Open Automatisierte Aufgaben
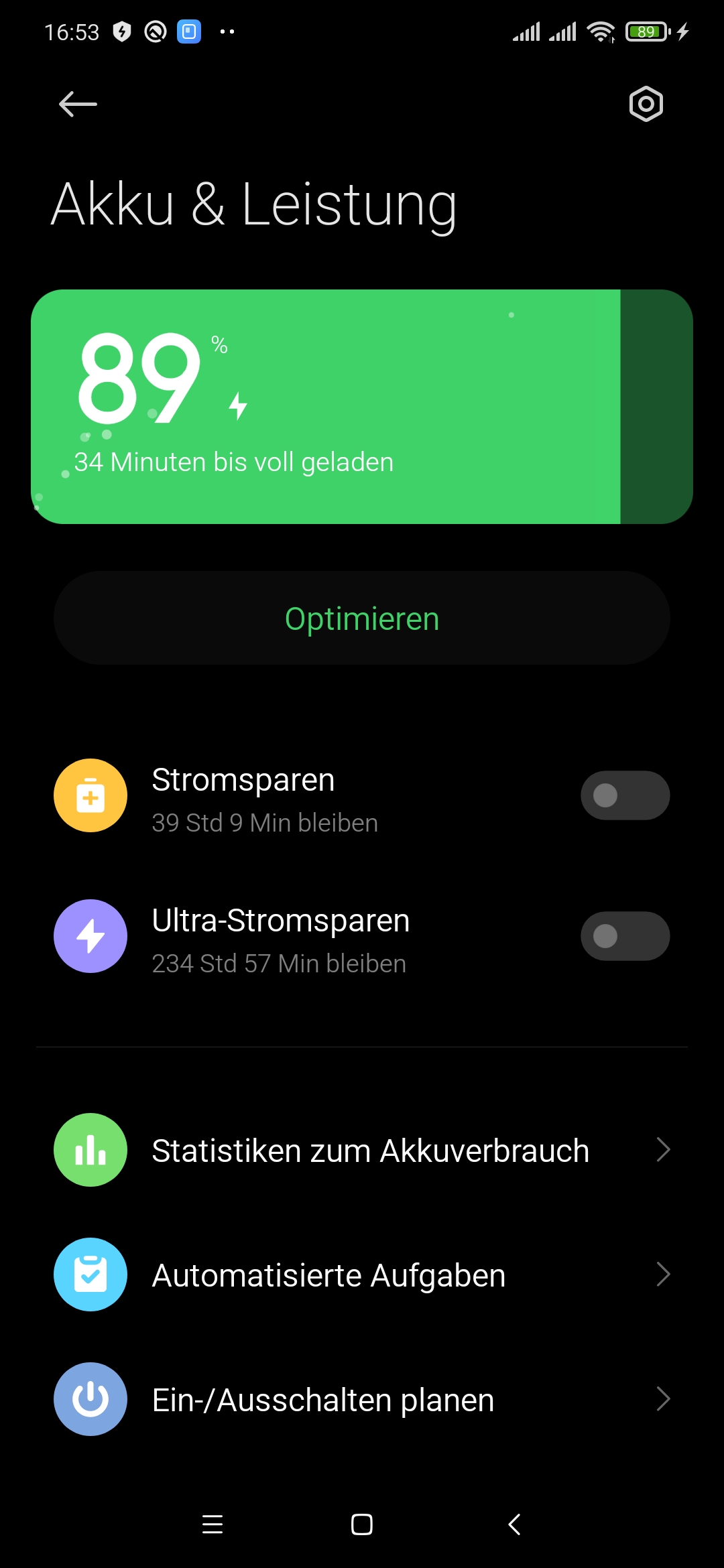 click(x=362, y=1275)
